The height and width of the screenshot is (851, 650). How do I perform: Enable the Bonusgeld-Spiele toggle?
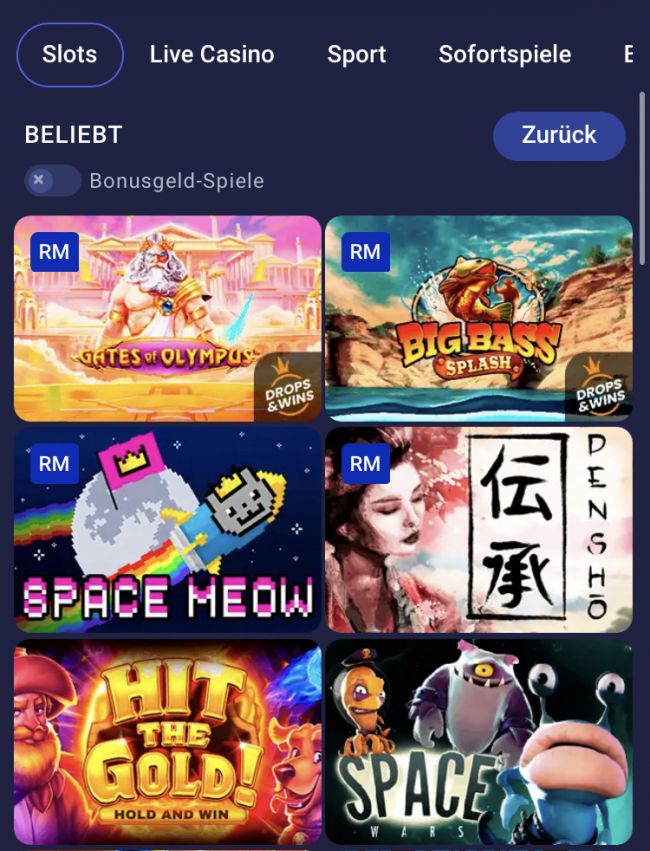click(53, 181)
